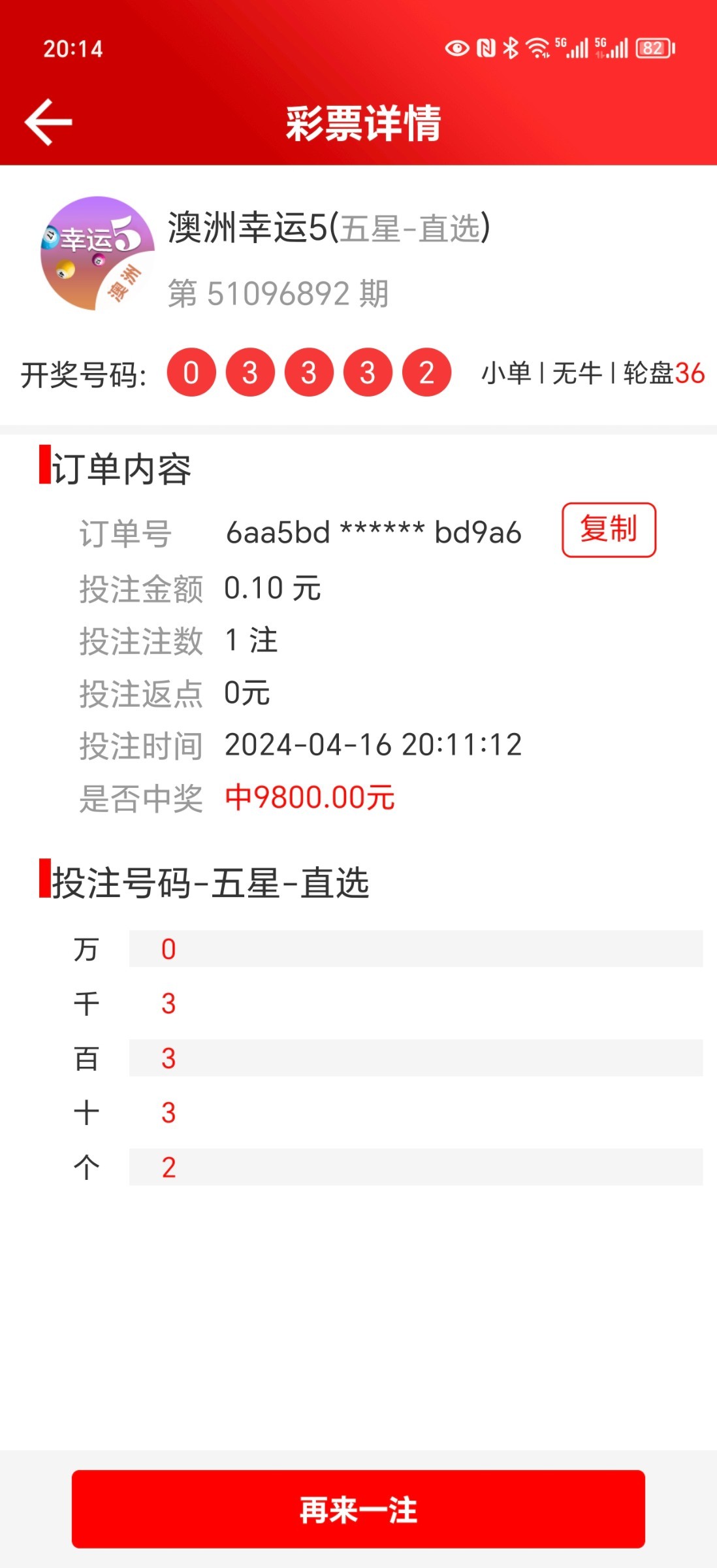
Task: Copy the order number with 复制
Action: (x=609, y=530)
